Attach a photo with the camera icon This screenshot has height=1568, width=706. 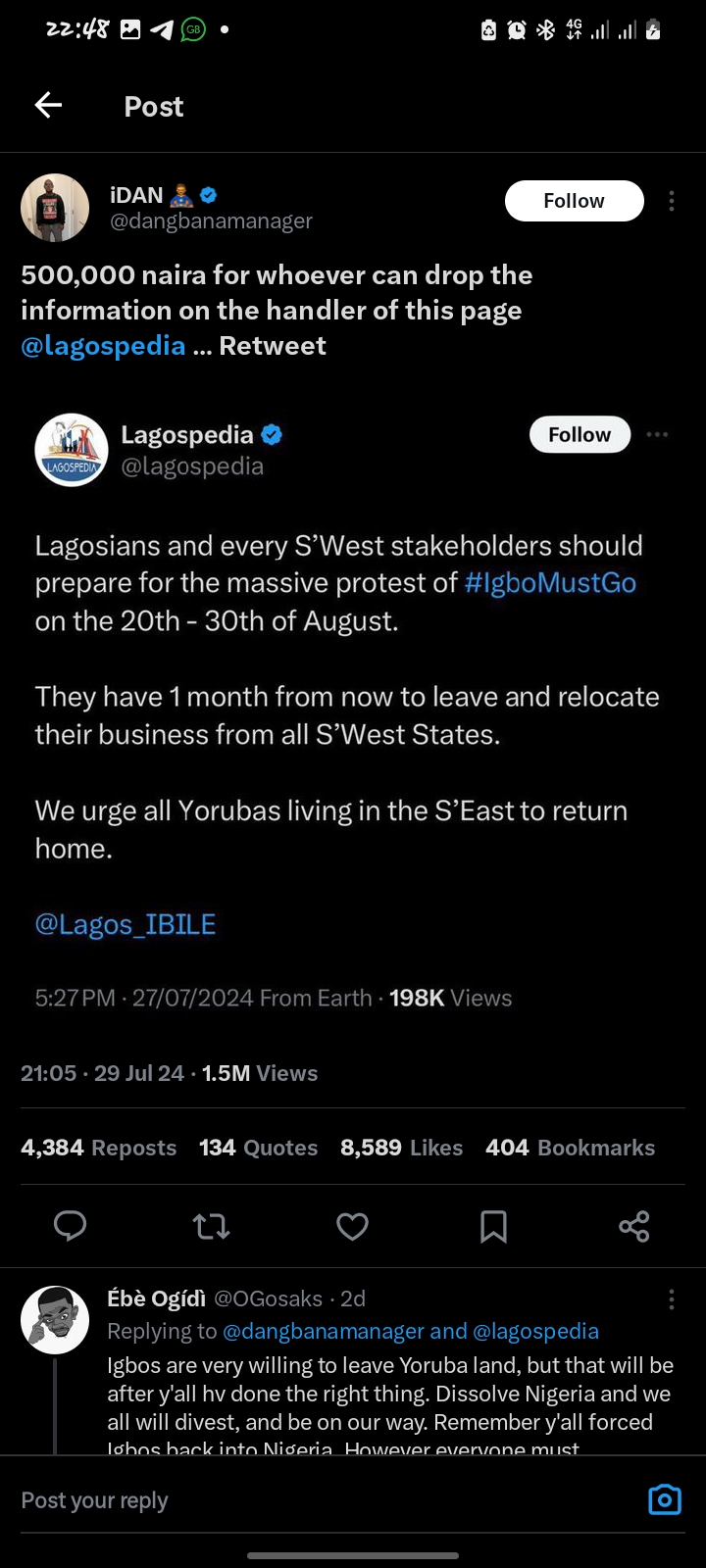[665, 1499]
